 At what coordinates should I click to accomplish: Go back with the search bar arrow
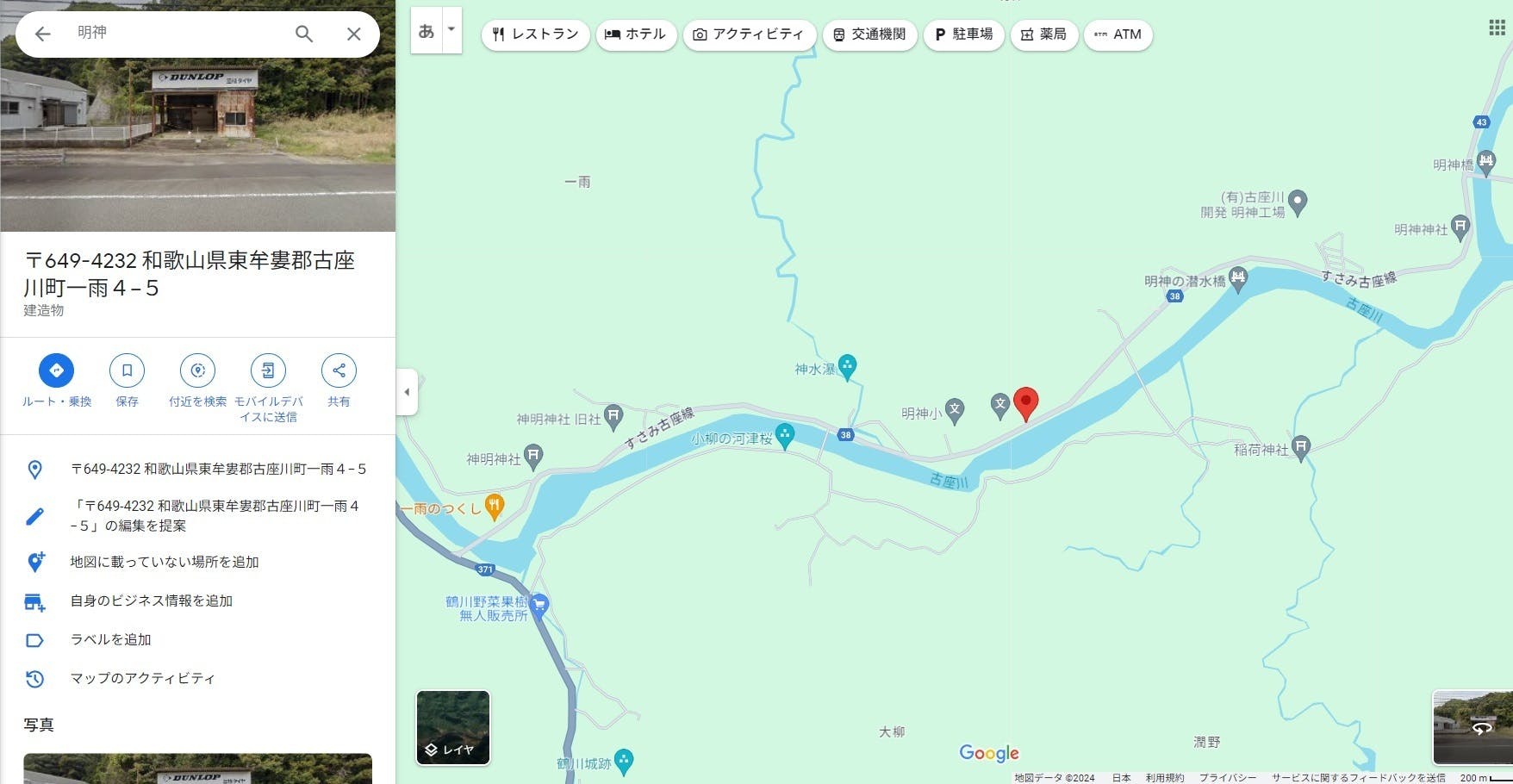pos(42,34)
